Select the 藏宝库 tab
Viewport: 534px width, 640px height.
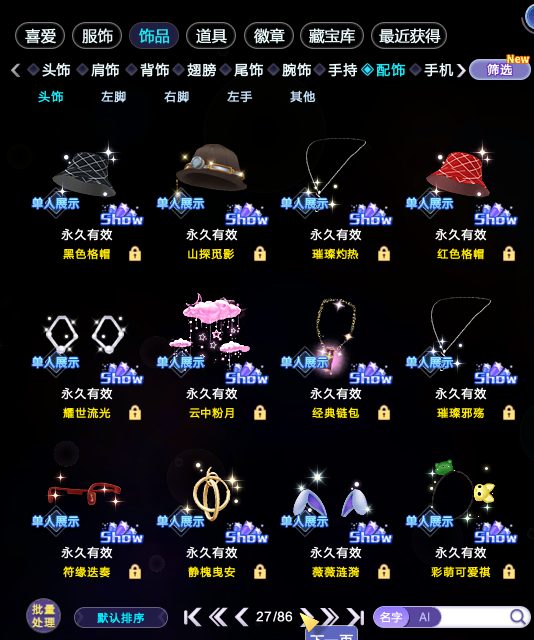(x=332, y=36)
